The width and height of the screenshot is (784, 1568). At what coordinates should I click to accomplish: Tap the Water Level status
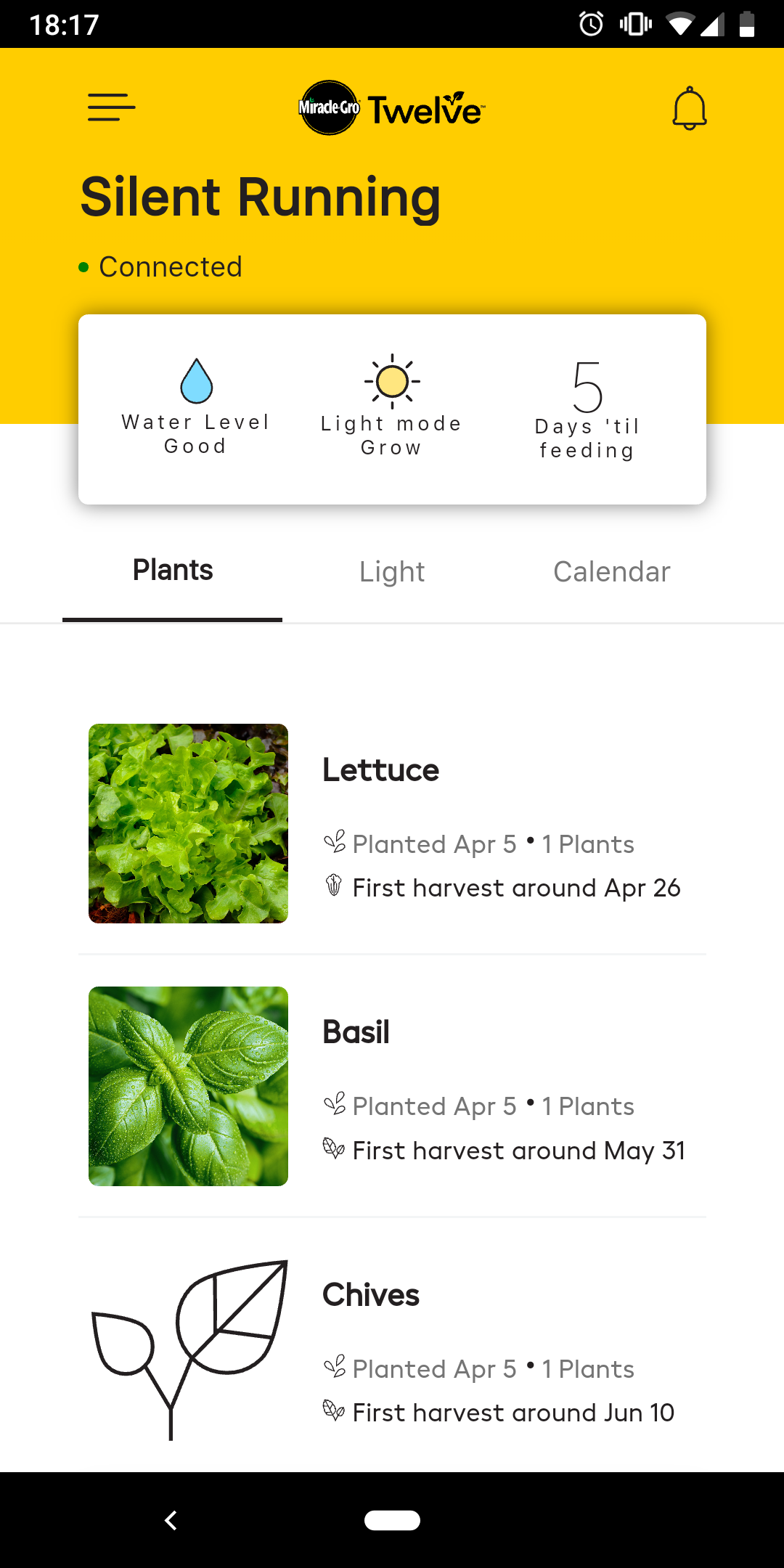click(x=196, y=408)
